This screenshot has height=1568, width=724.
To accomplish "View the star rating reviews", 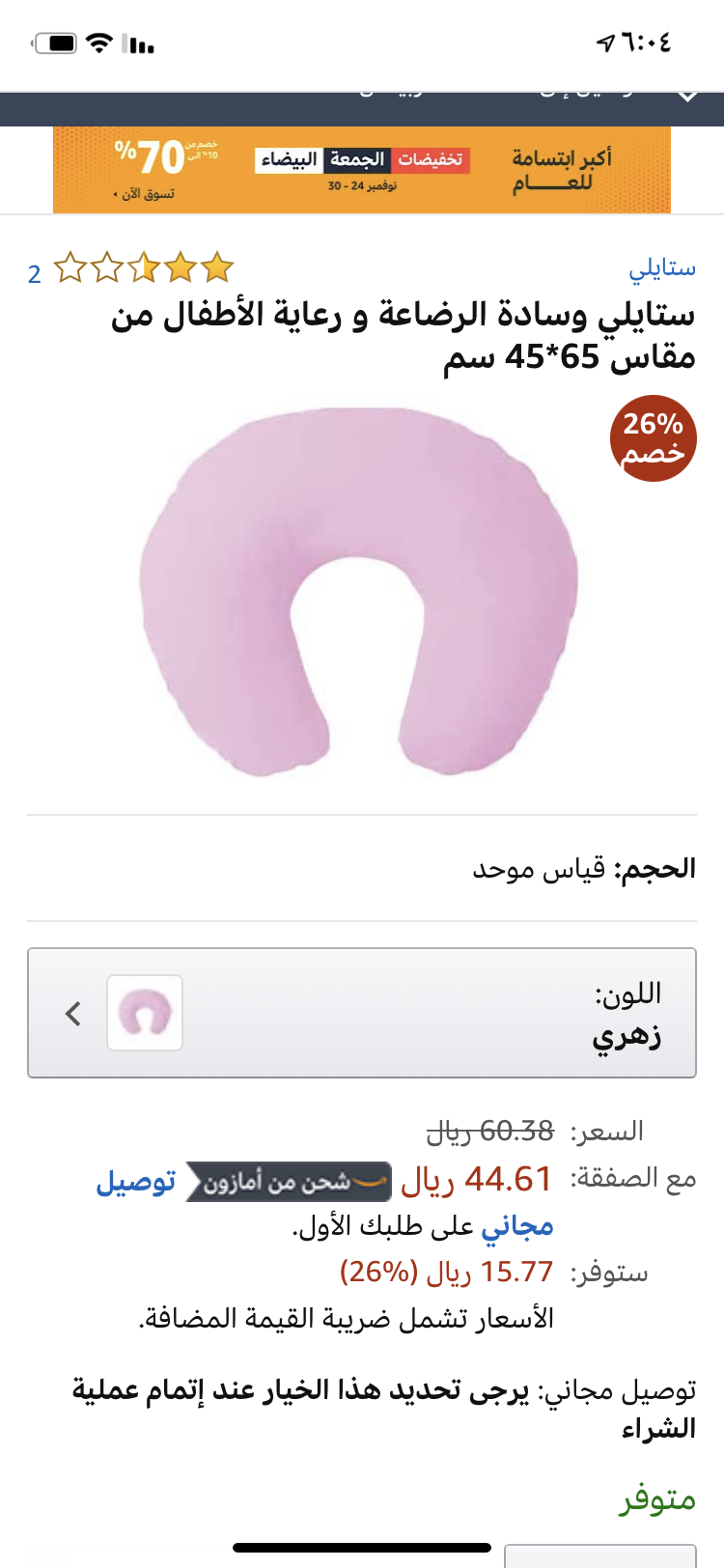I will point(145,268).
